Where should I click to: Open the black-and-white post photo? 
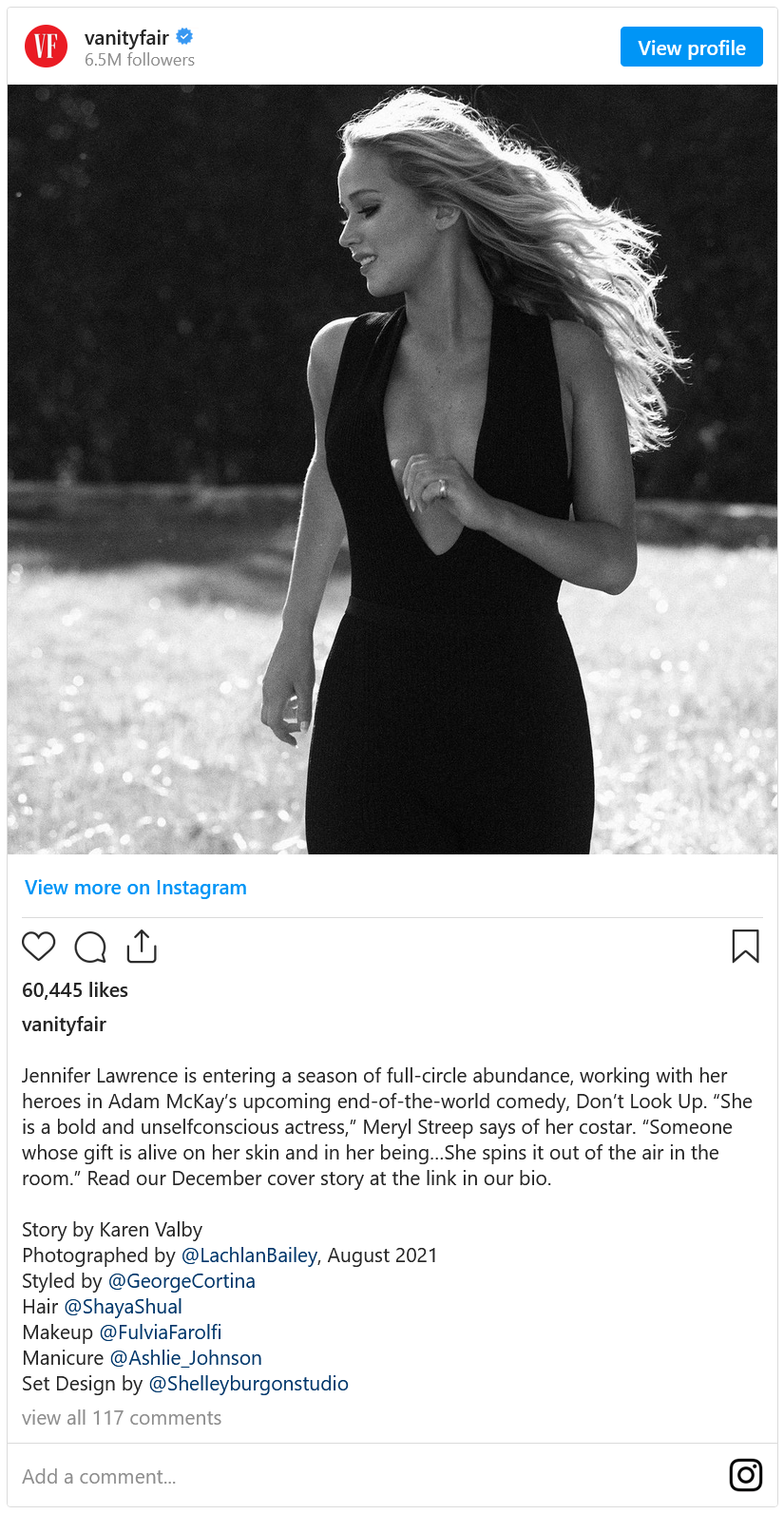pyautogui.click(x=392, y=470)
